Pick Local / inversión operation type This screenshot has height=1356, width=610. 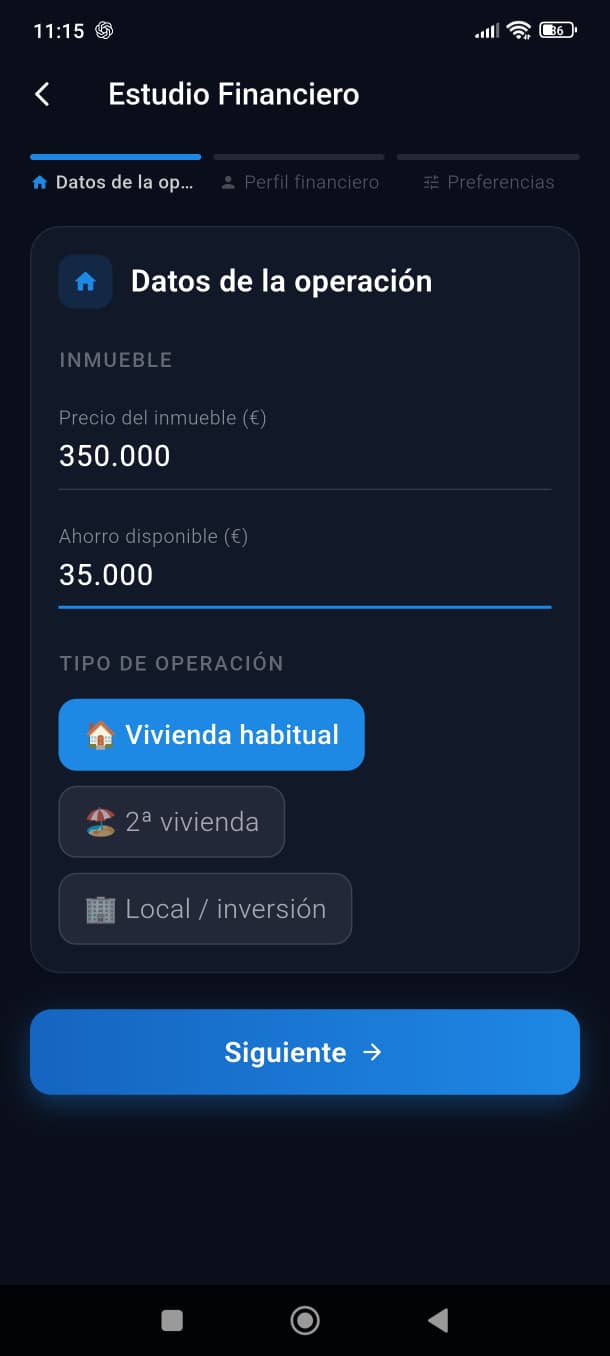click(205, 909)
